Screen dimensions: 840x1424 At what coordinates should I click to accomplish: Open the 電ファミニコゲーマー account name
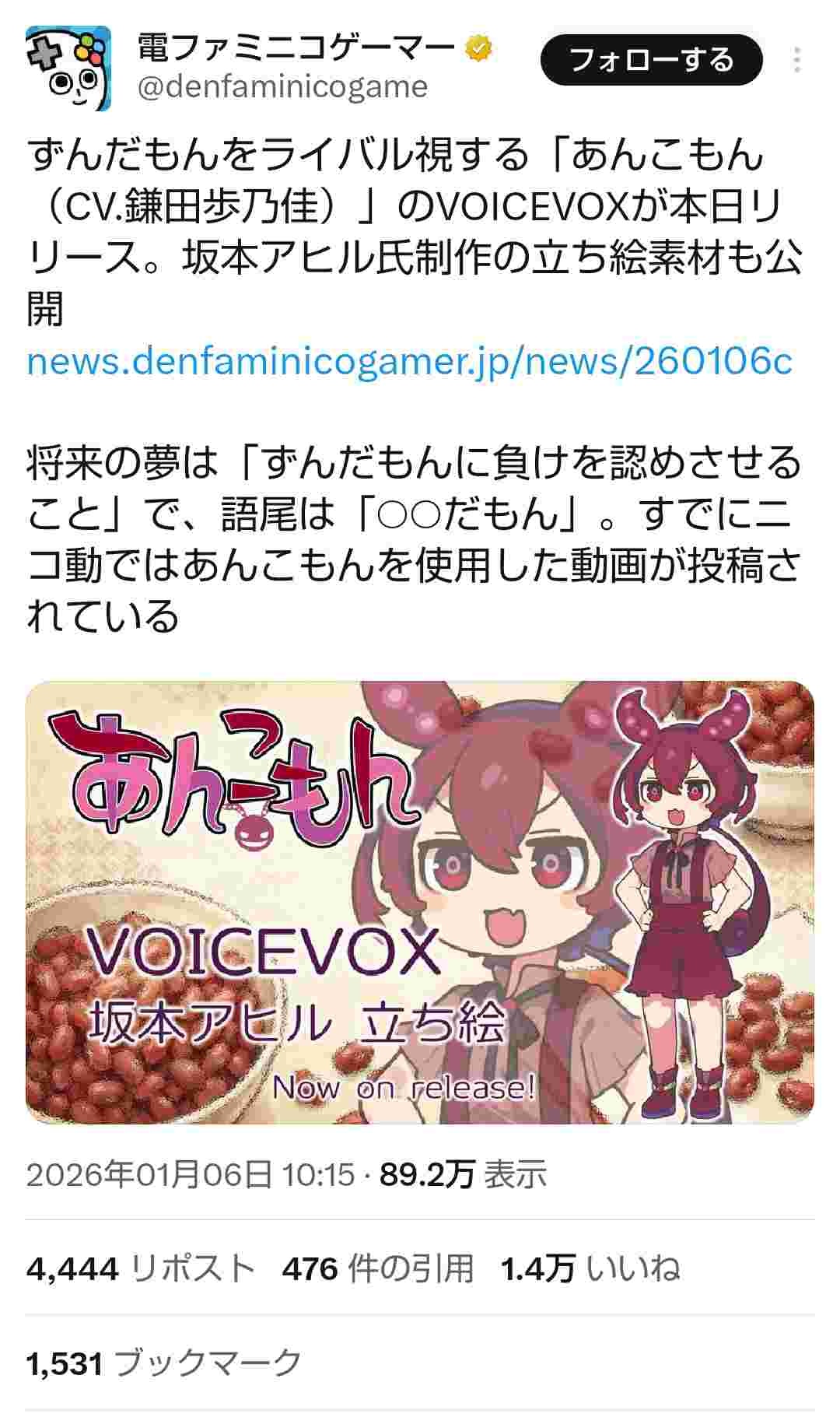click(x=296, y=49)
